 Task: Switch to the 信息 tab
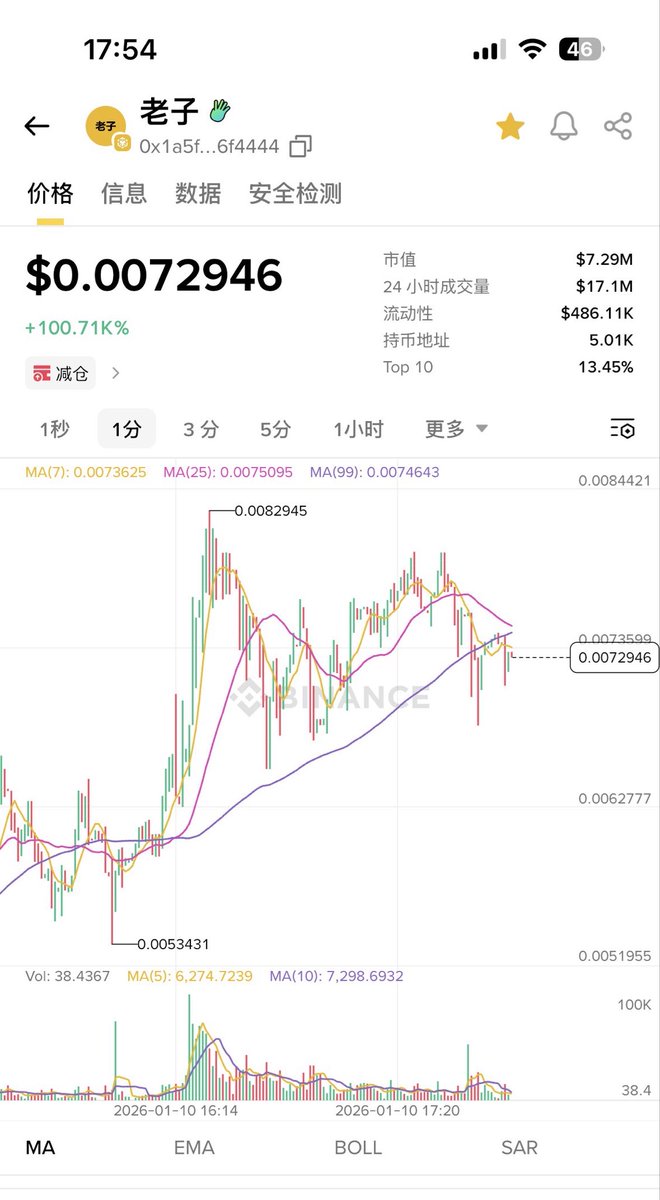pos(124,193)
